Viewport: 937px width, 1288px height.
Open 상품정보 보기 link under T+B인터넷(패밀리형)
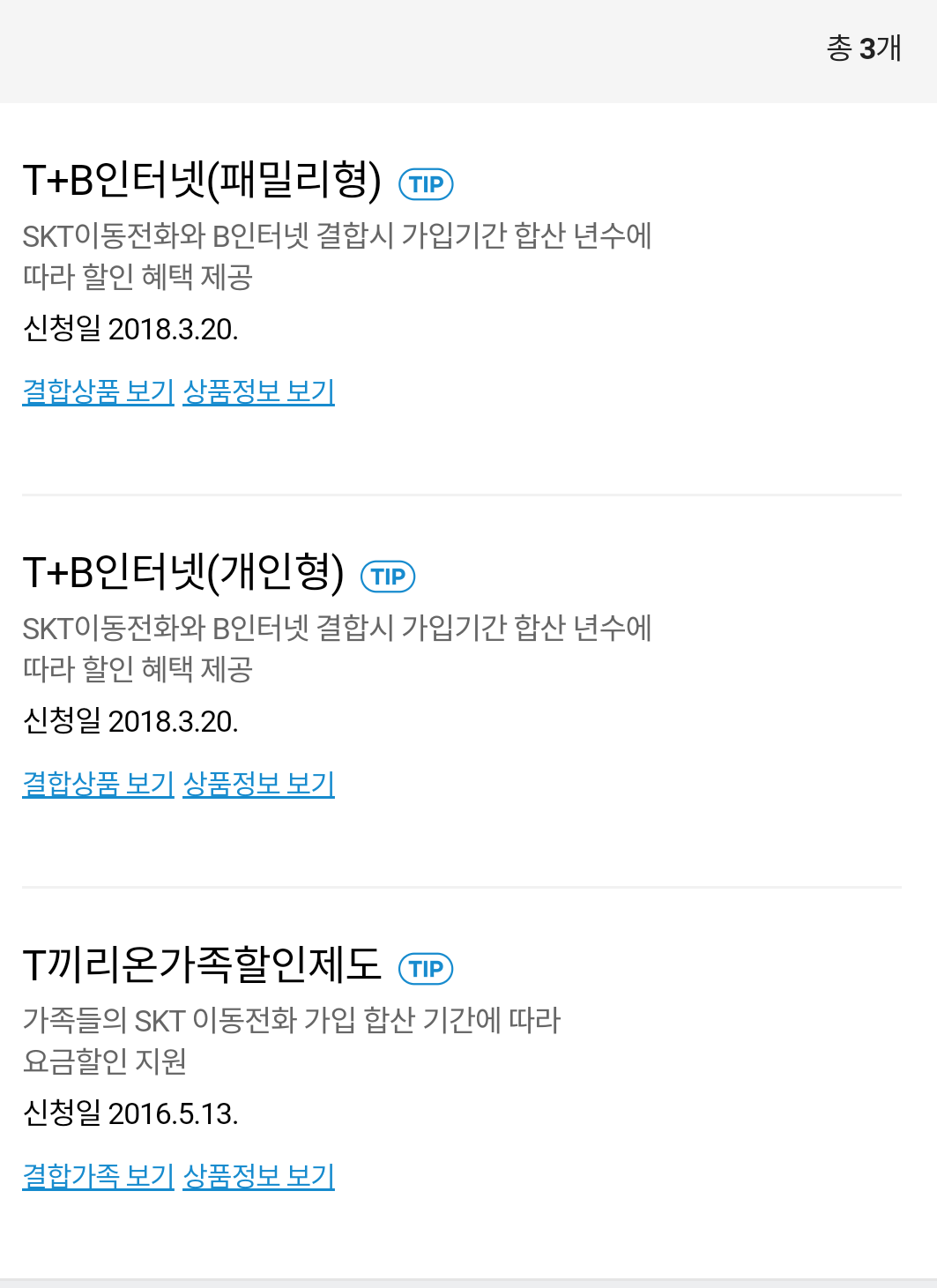pyautogui.click(x=258, y=391)
